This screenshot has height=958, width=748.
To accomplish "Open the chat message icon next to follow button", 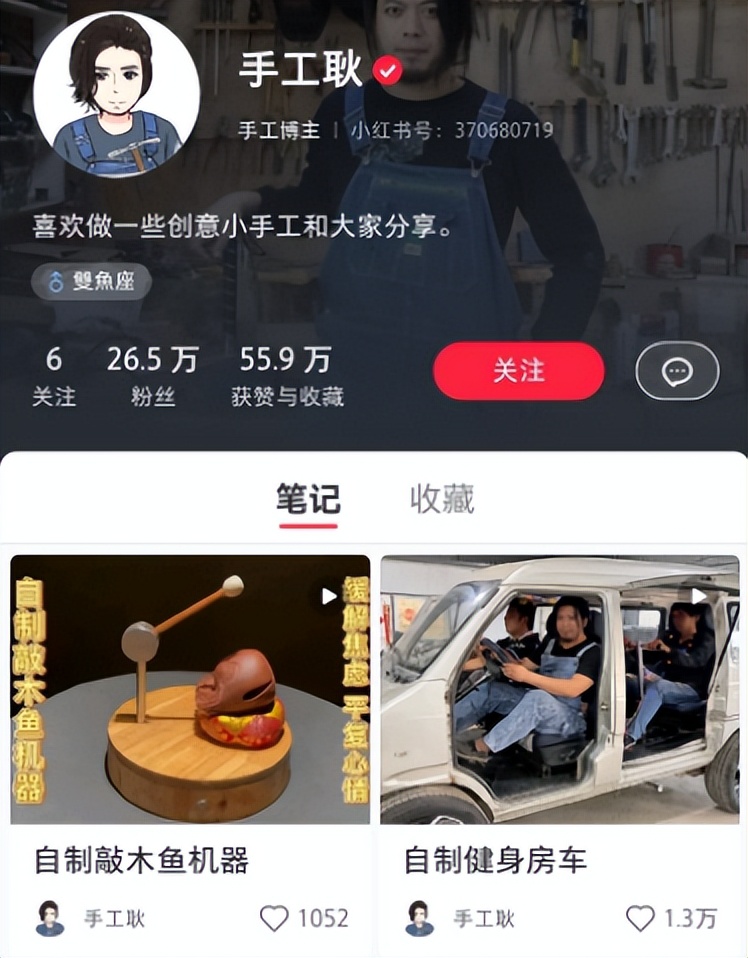I will pyautogui.click(x=678, y=371).
